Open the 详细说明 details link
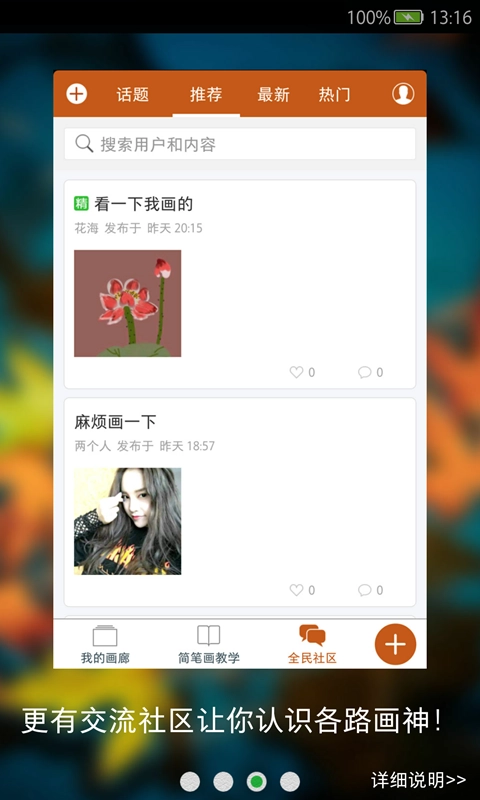480x800 pixels. click(x=418, y=780)
